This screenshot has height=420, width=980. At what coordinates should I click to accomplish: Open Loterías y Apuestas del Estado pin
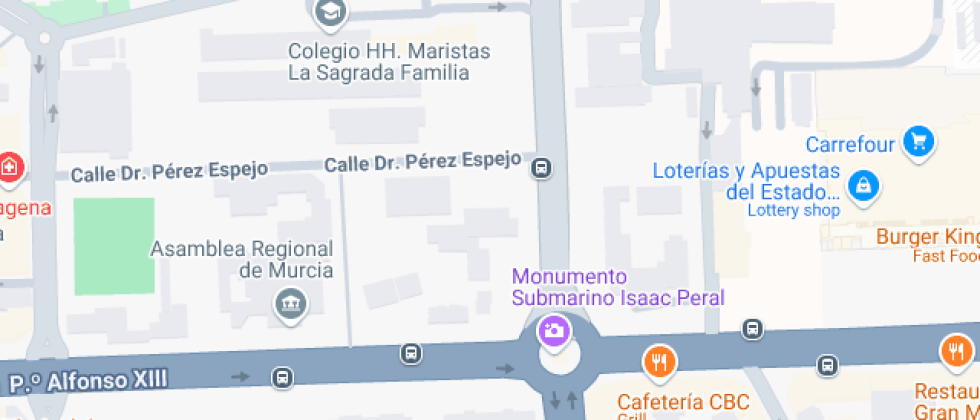pos(862,185)
